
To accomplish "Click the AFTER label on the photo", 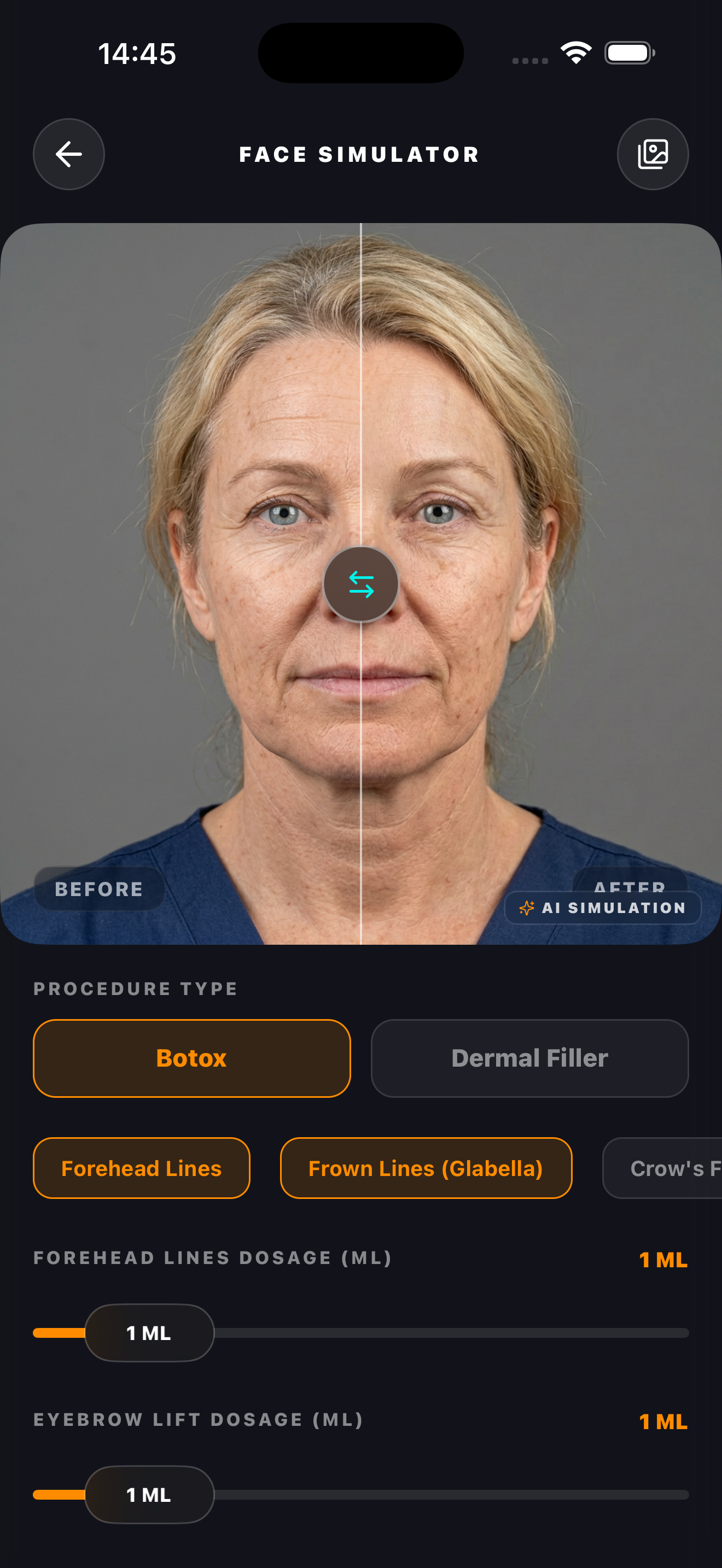I will pyautogui.click(x=631, y=888).
